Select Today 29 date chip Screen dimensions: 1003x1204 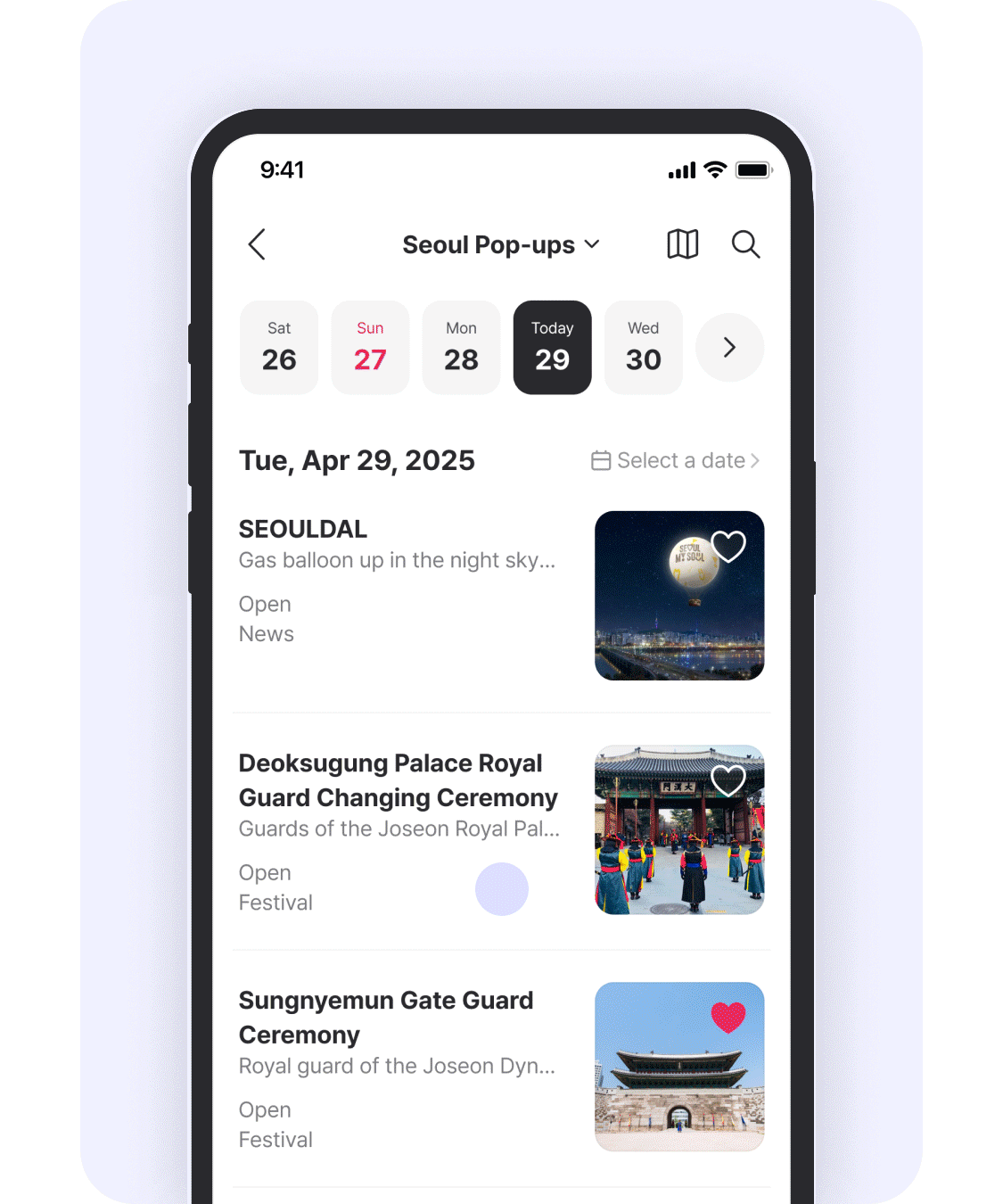click(552, 347)
